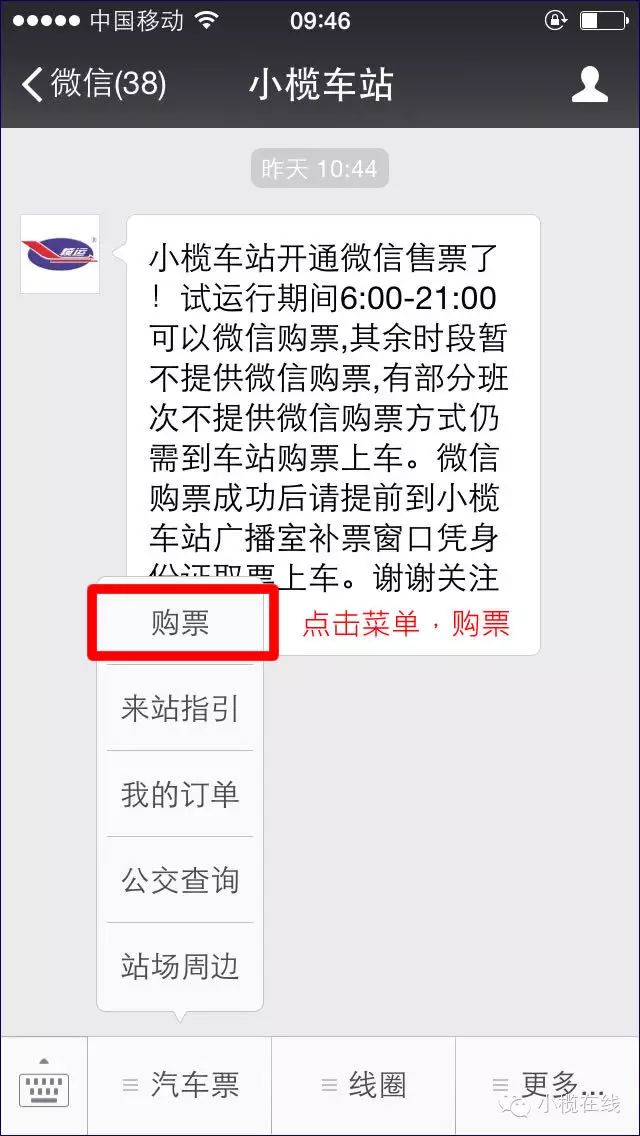
Task: Open the 线圈 bottom menu
Action: (x=363, y=1086)
